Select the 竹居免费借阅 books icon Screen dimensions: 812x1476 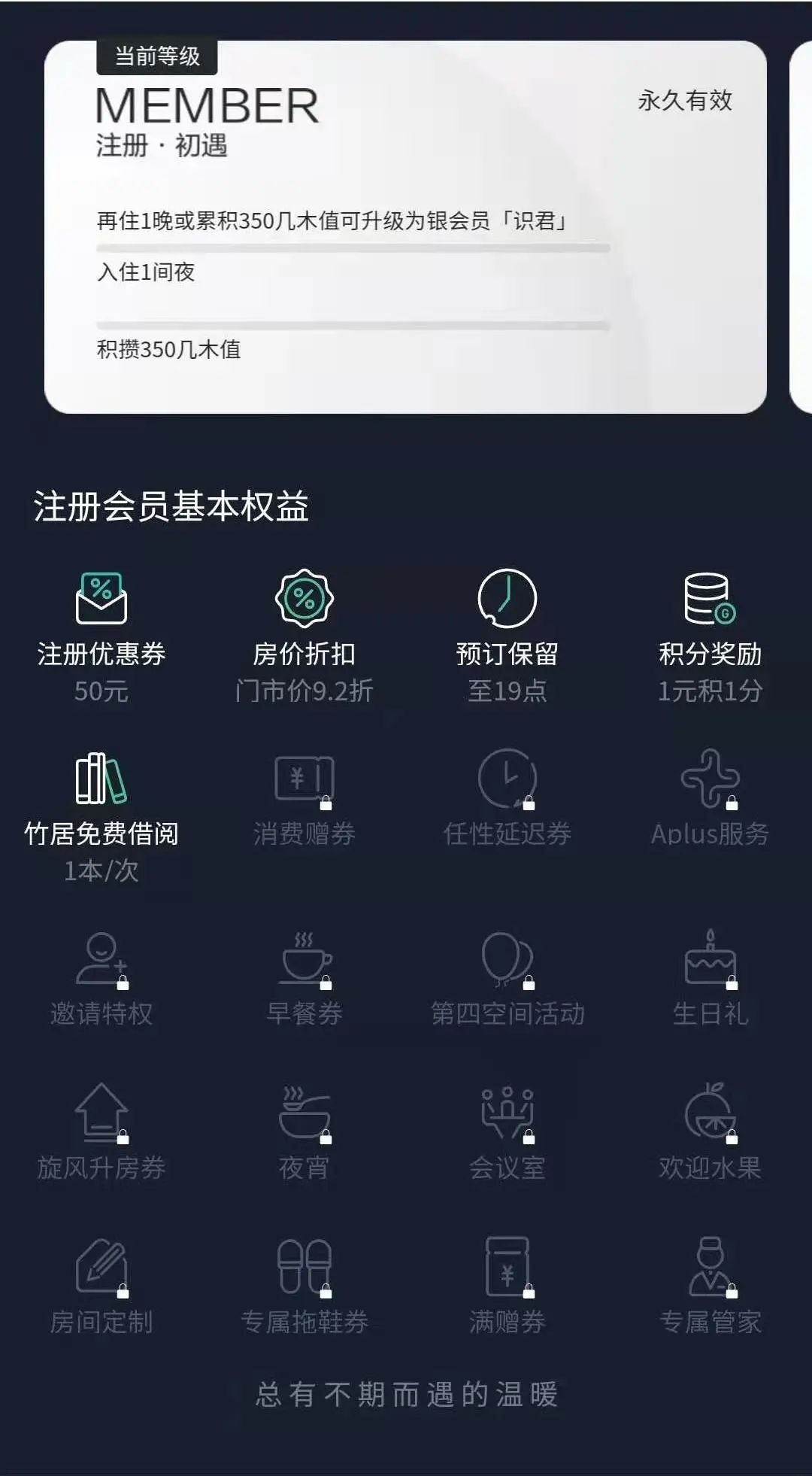100,779
